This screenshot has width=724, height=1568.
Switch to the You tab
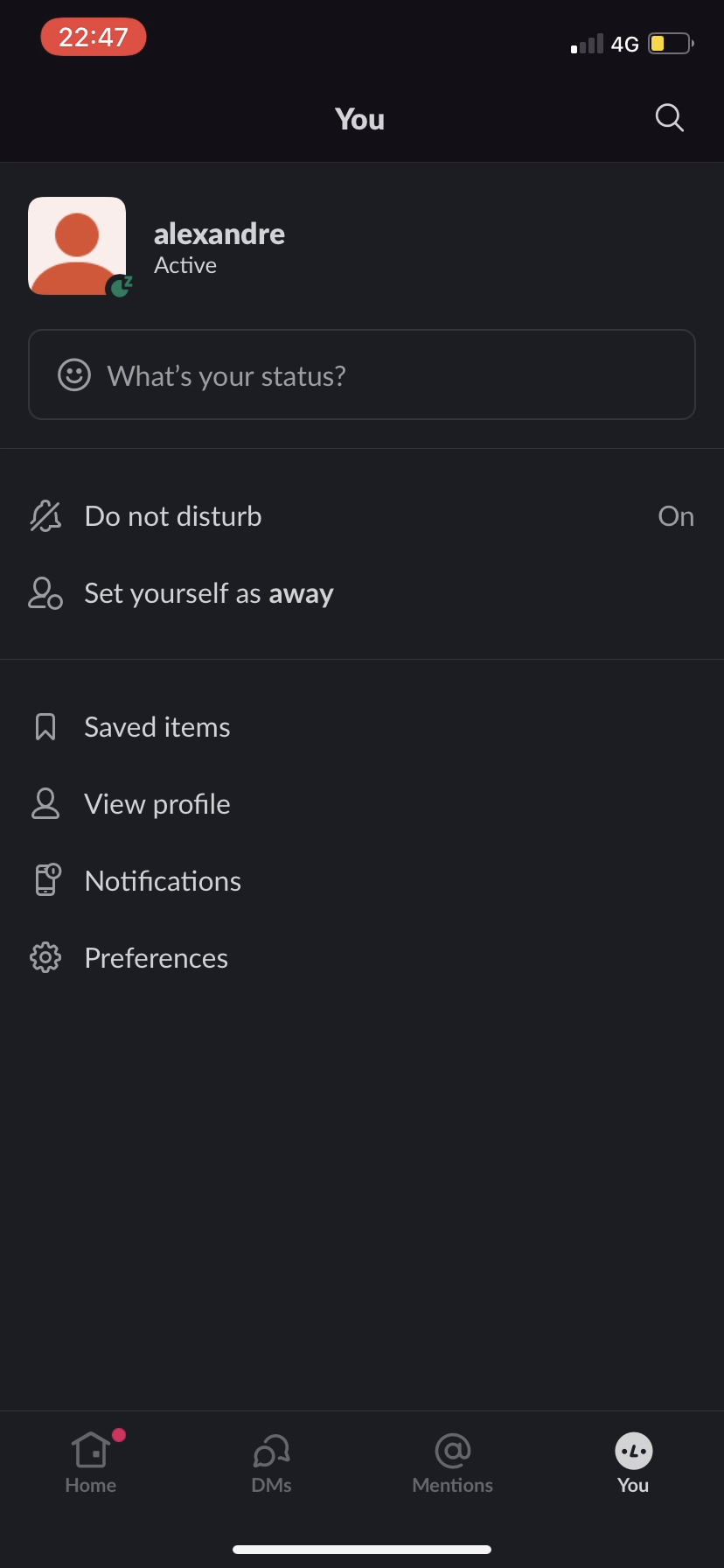[632, 1452]
